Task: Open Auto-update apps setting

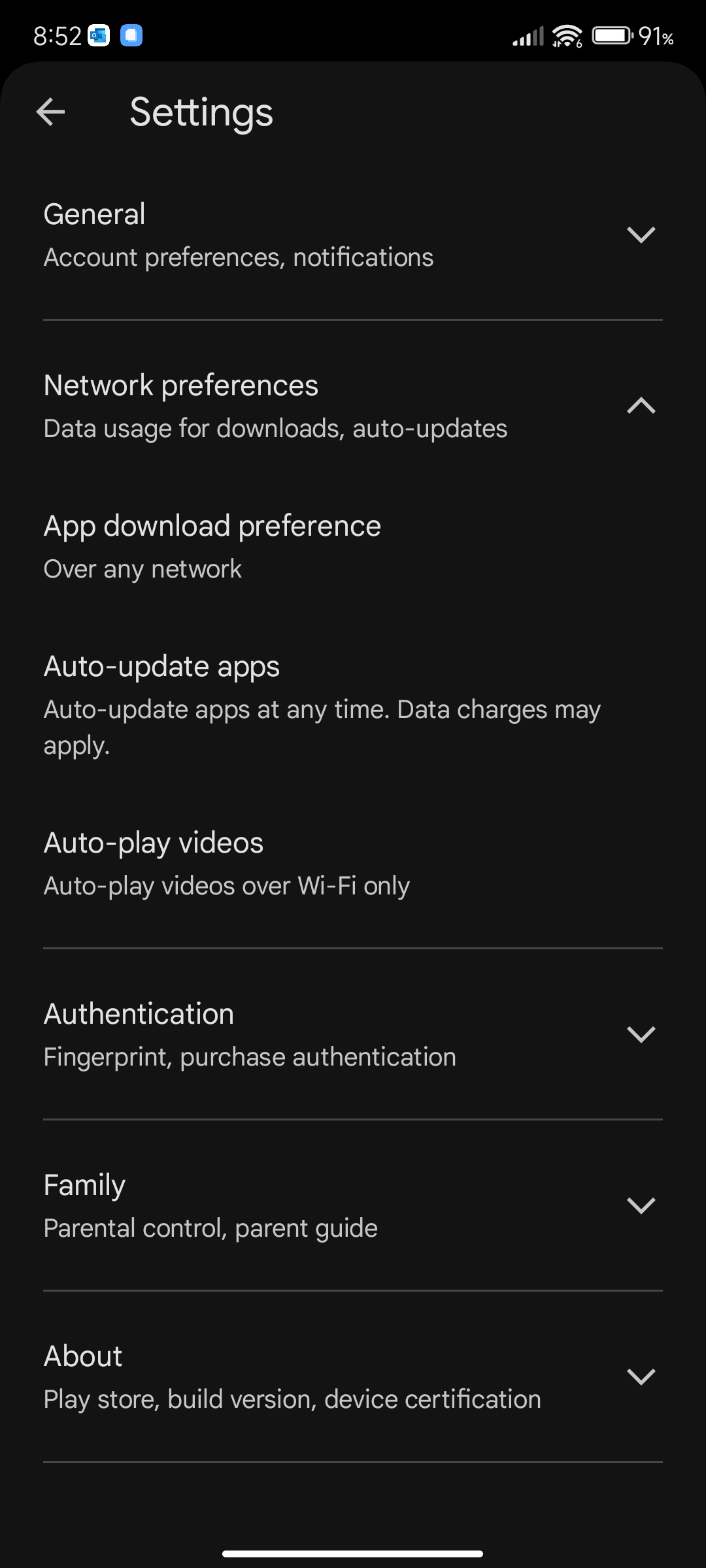Action: 353,705
